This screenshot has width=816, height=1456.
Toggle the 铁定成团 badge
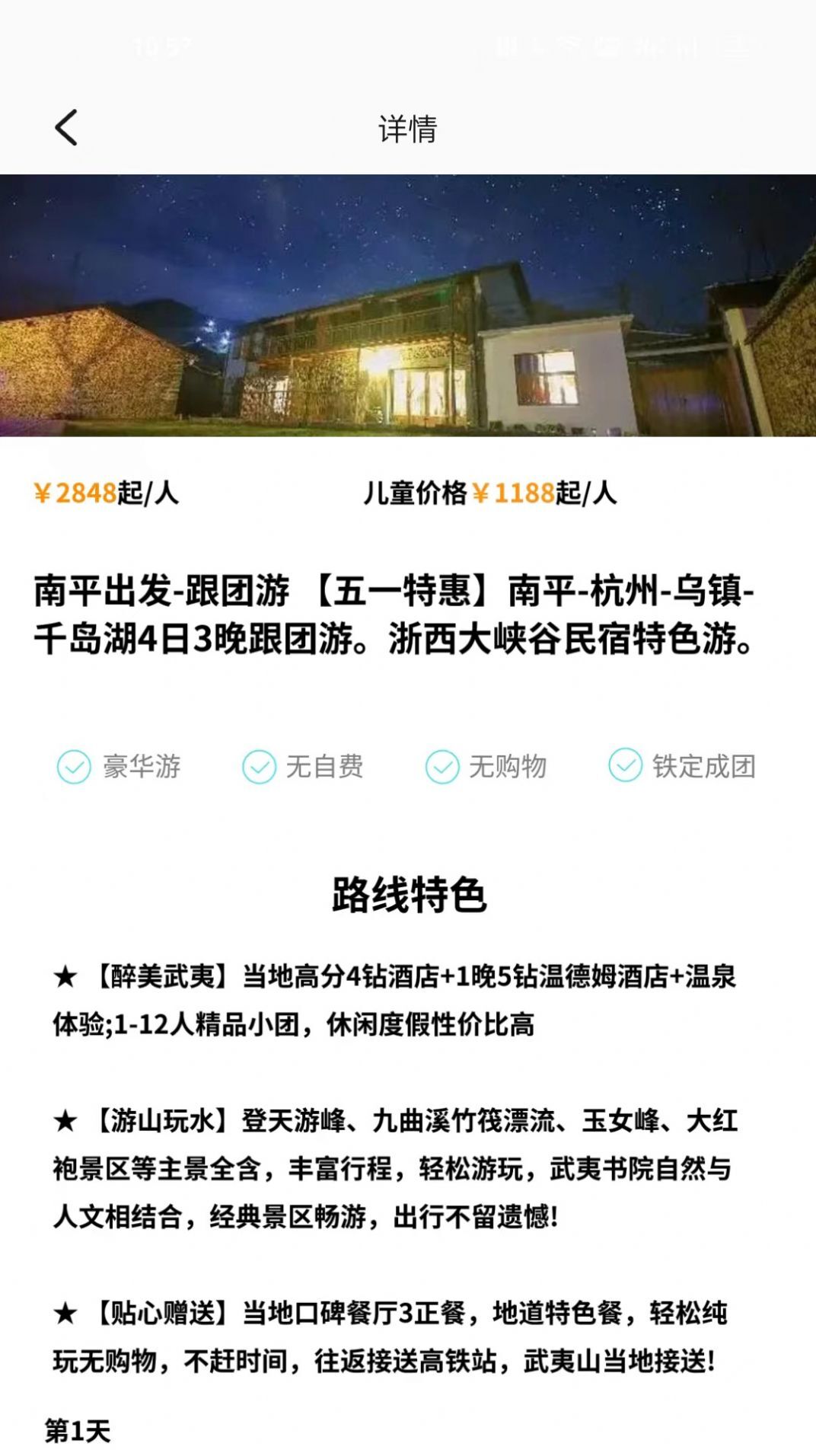[x=700, y=769]
